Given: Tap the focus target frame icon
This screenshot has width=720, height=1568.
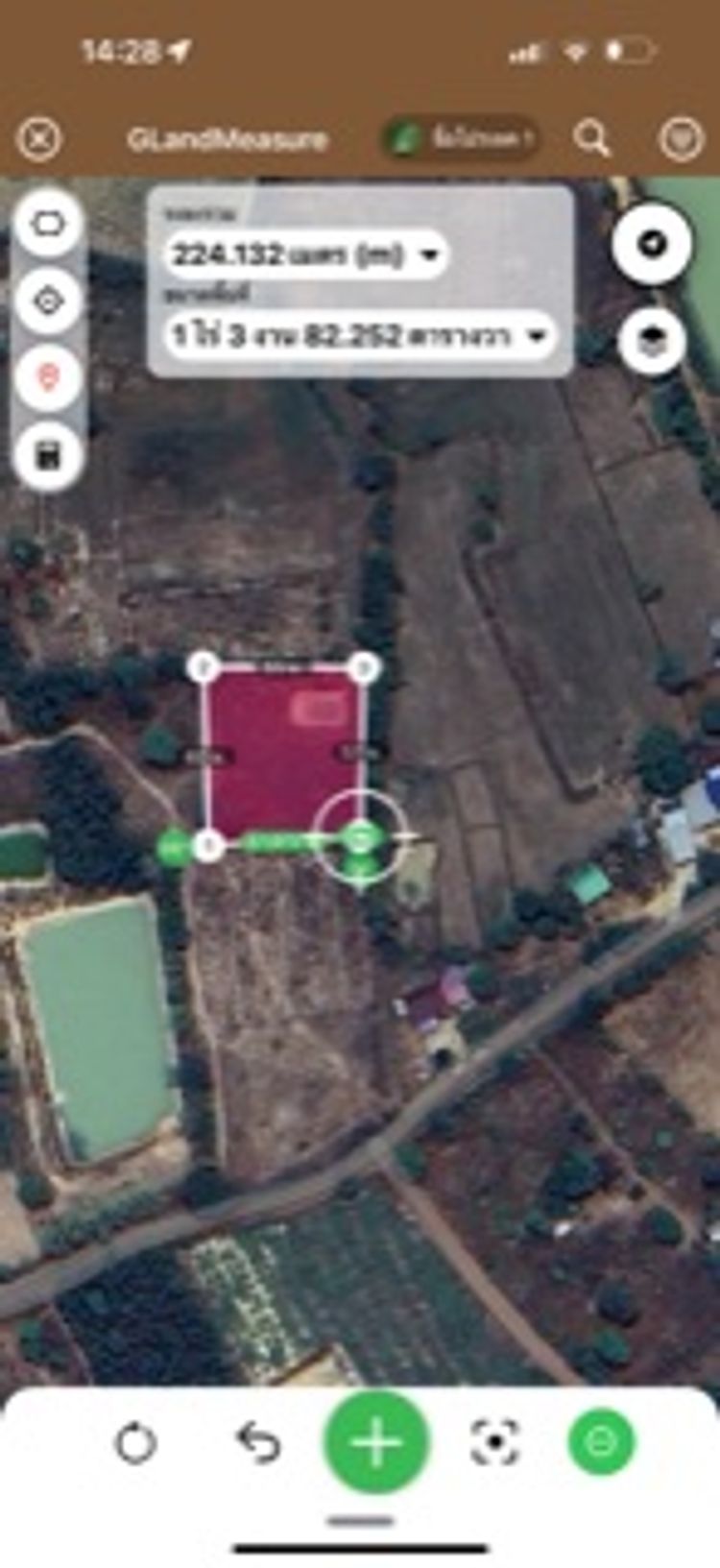Looking at the screenshot, I should coord(494,1442).
